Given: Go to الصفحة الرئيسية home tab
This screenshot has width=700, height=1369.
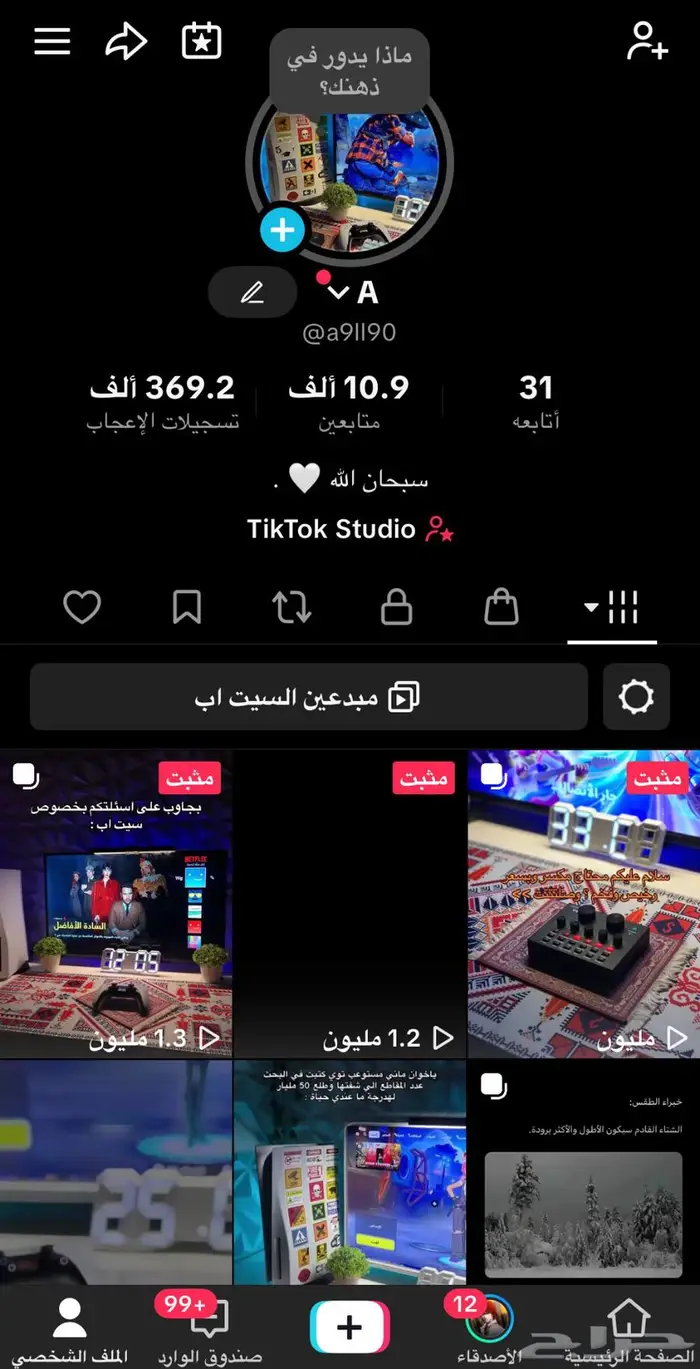Looking at the screenshot, I should coord(629,1328).
